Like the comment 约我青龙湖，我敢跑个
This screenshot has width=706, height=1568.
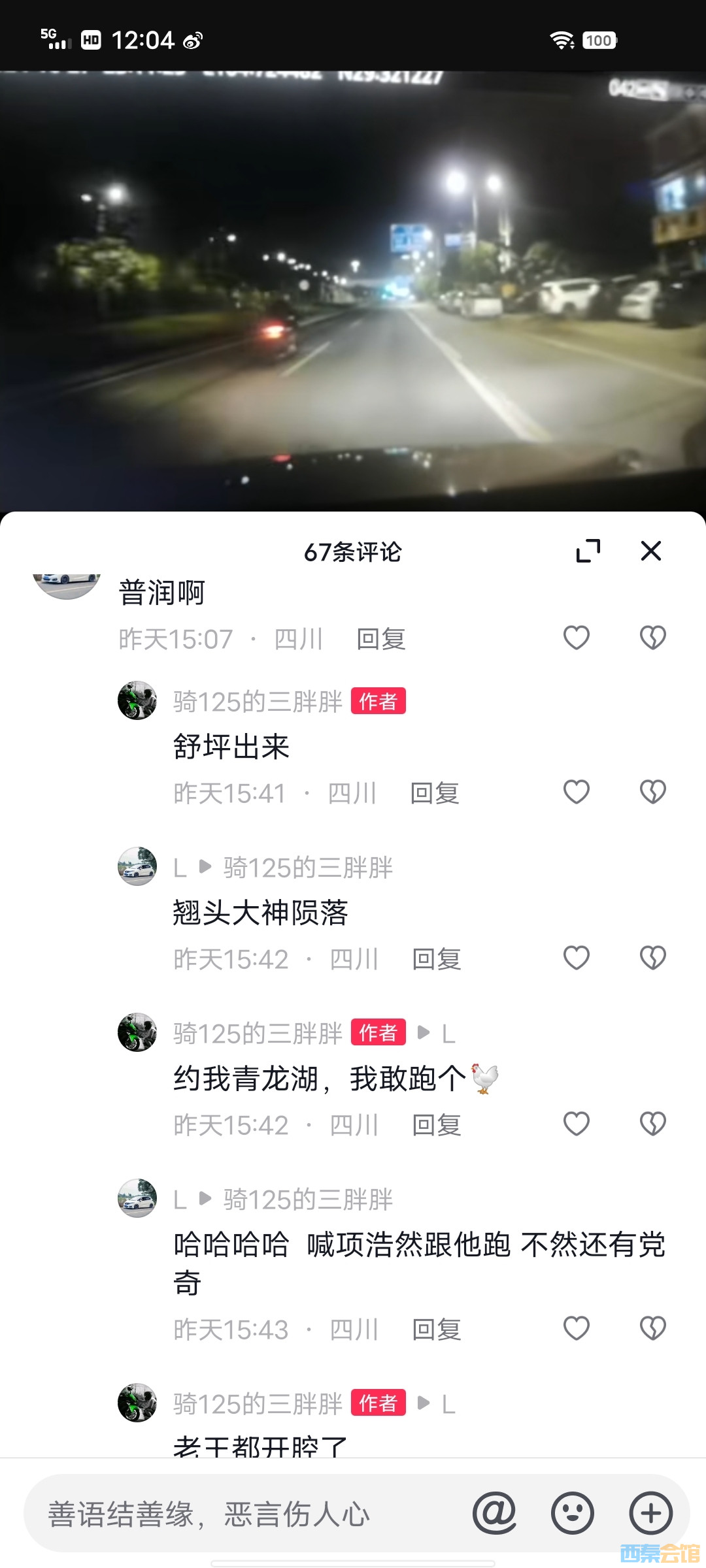click(x=576, y=1124)
